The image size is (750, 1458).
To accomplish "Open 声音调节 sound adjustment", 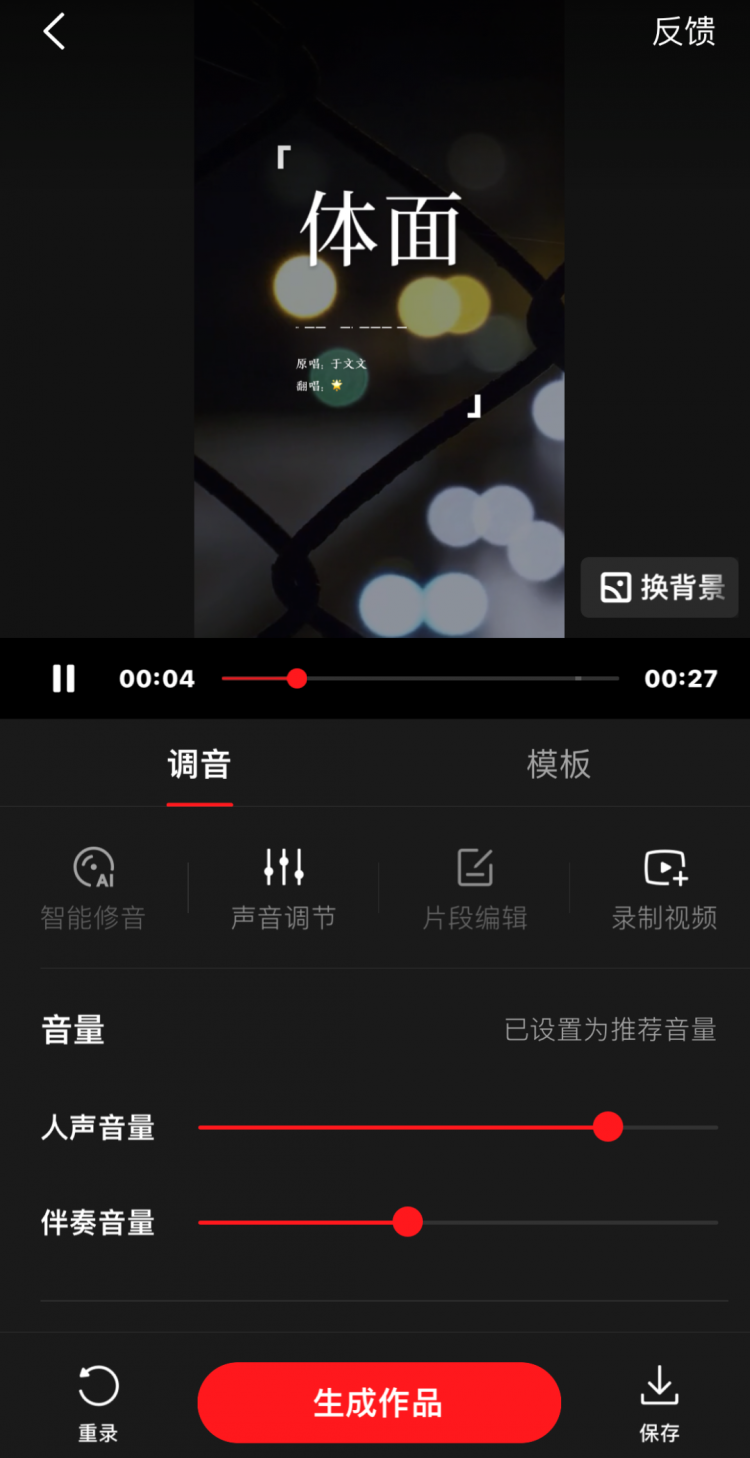I will 283,888.
